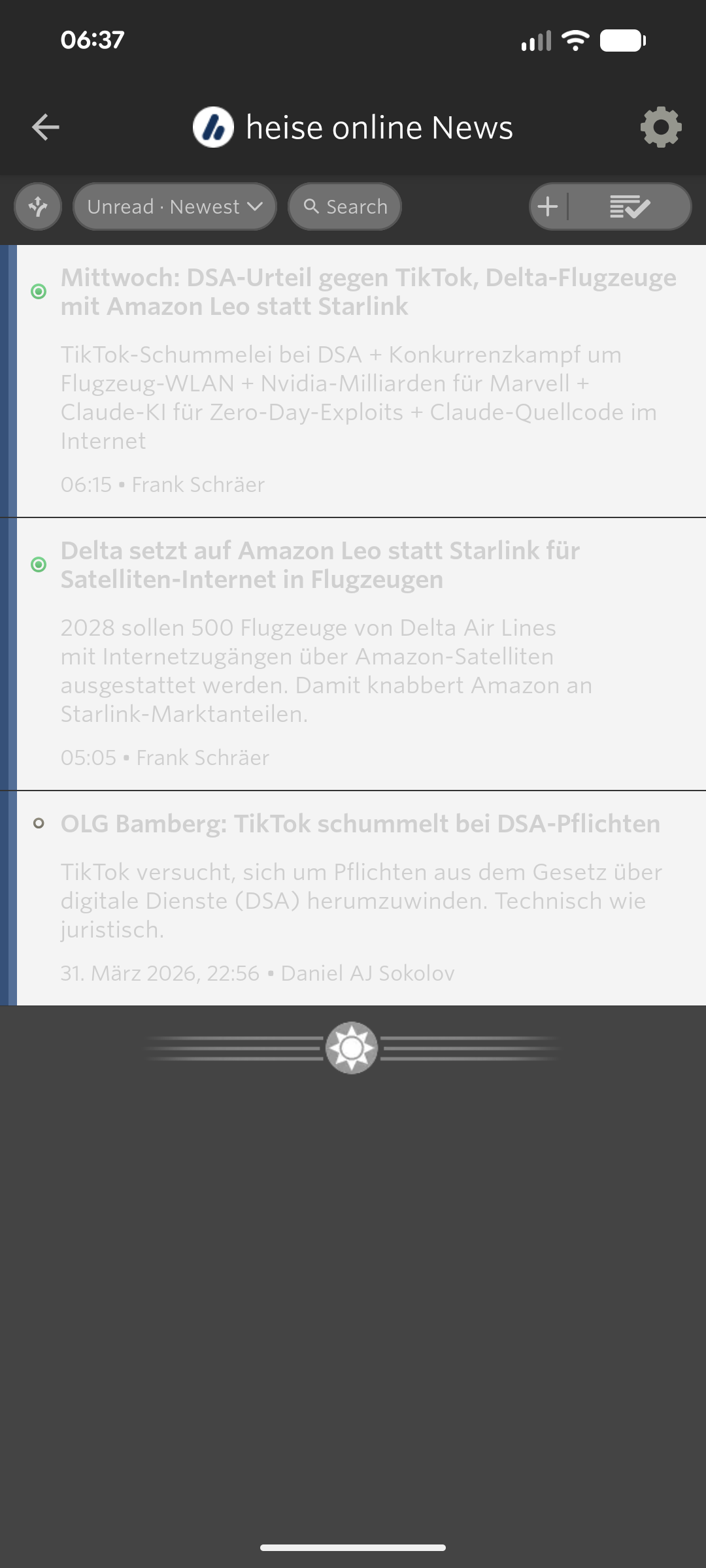Go back with the arrow icon
The height and width of the screenshot is (1568, 706).
coord(46,127)
